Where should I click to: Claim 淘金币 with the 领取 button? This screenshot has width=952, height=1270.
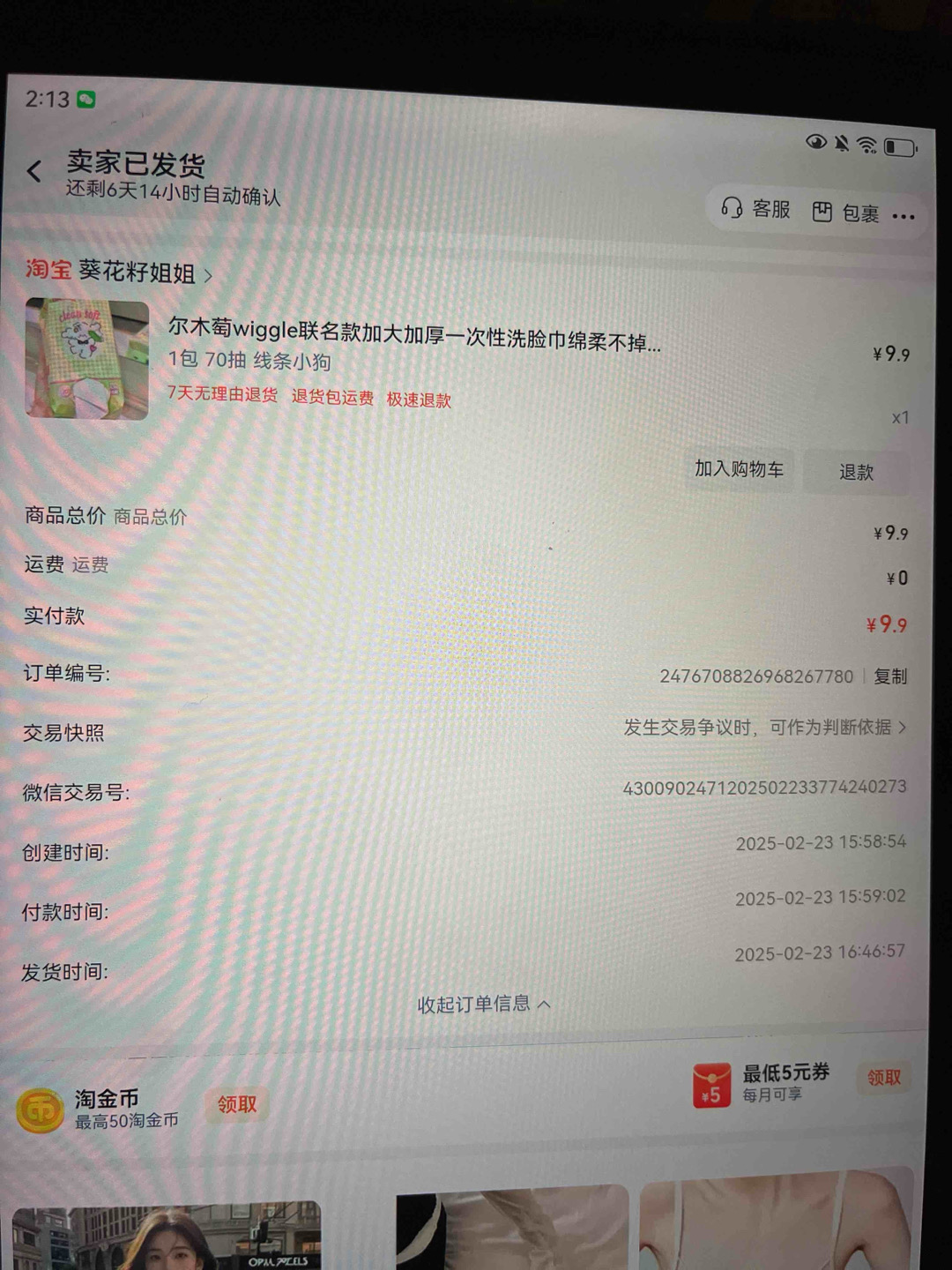coord(237,1104)
